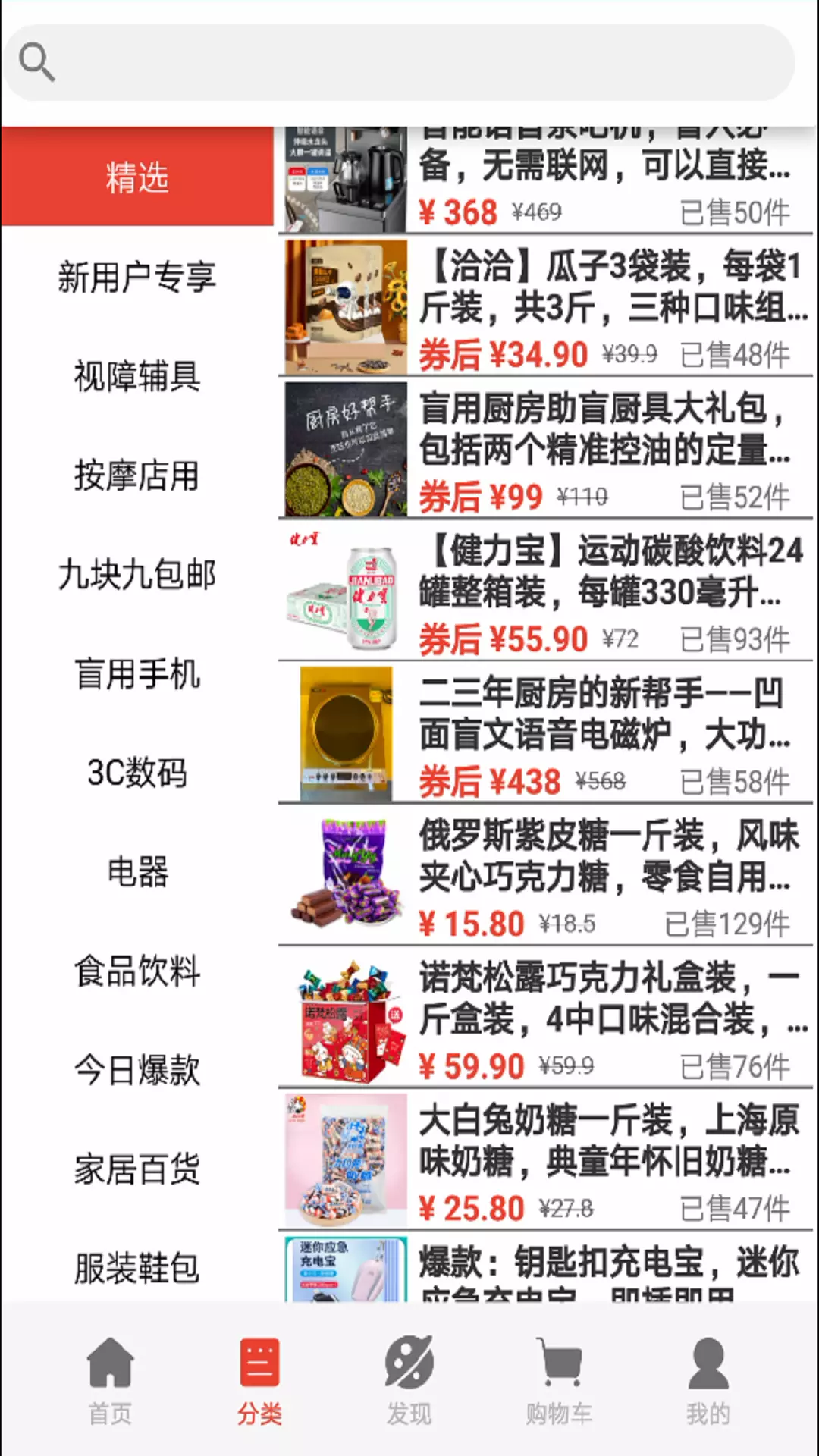819x1456 pixels.
Task: Tap the search box at top
Action: tap(398, 62)
